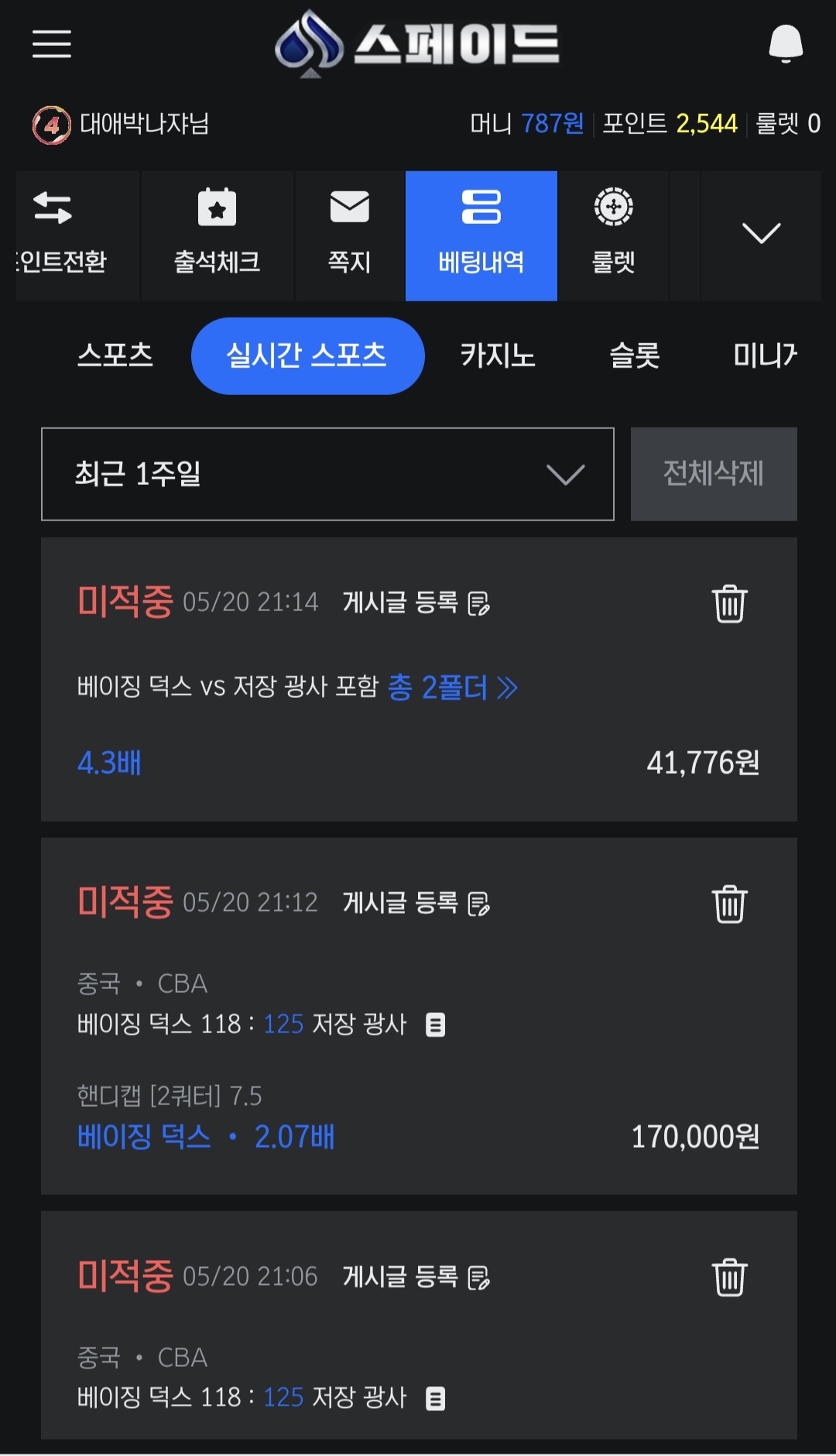Screen dimensions: 836x1456
Task: Expand the quick menu chevron
Action: coord(761,234)
